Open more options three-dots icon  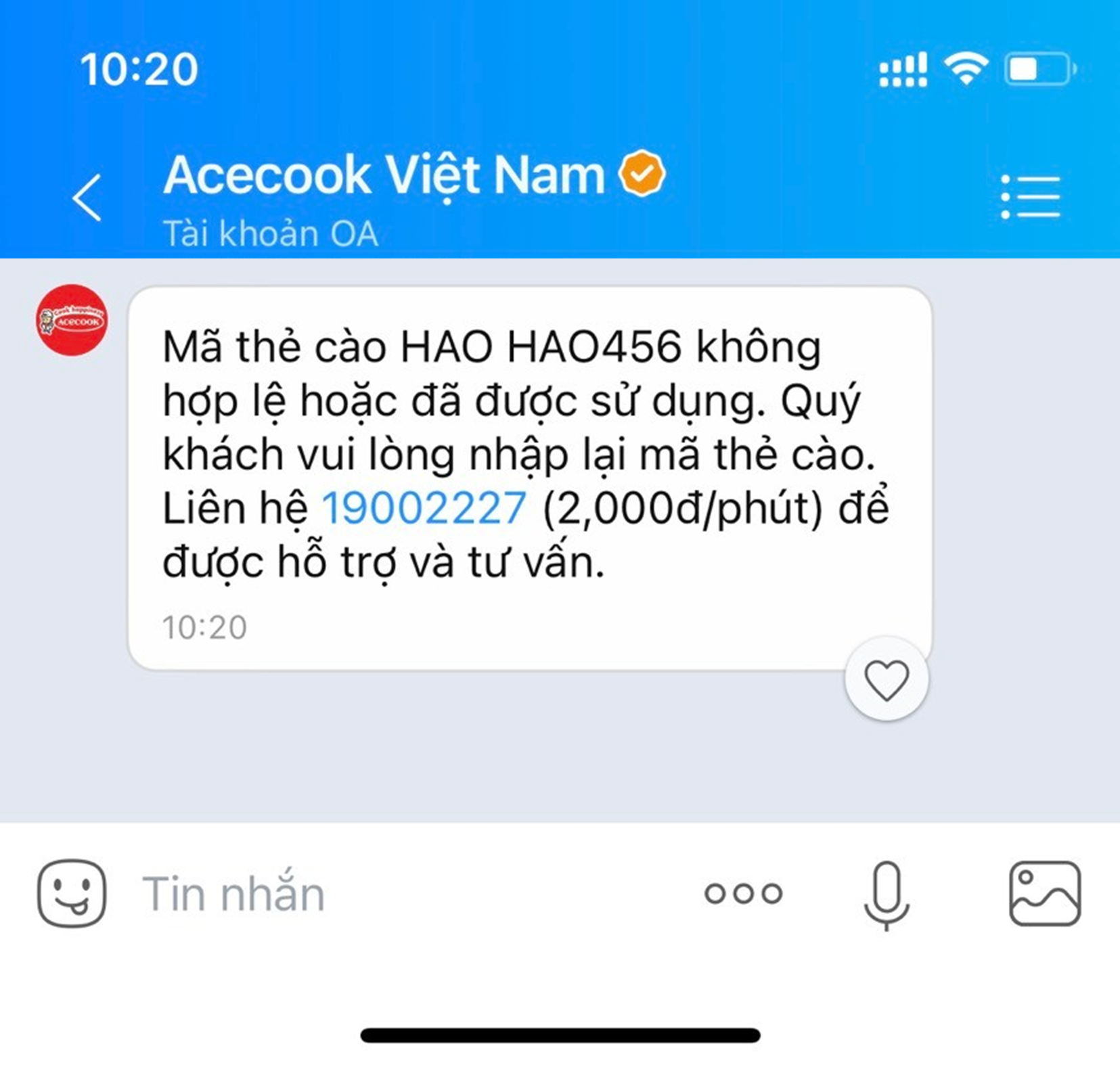(743, 894)
